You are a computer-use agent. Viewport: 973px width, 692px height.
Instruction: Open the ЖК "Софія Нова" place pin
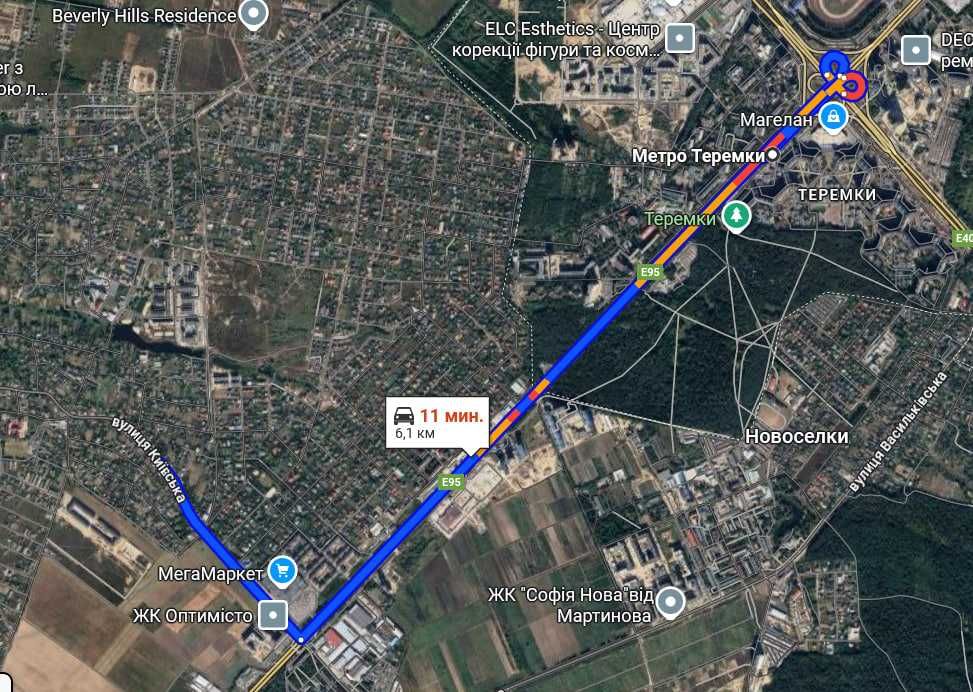tap(670, 601)
